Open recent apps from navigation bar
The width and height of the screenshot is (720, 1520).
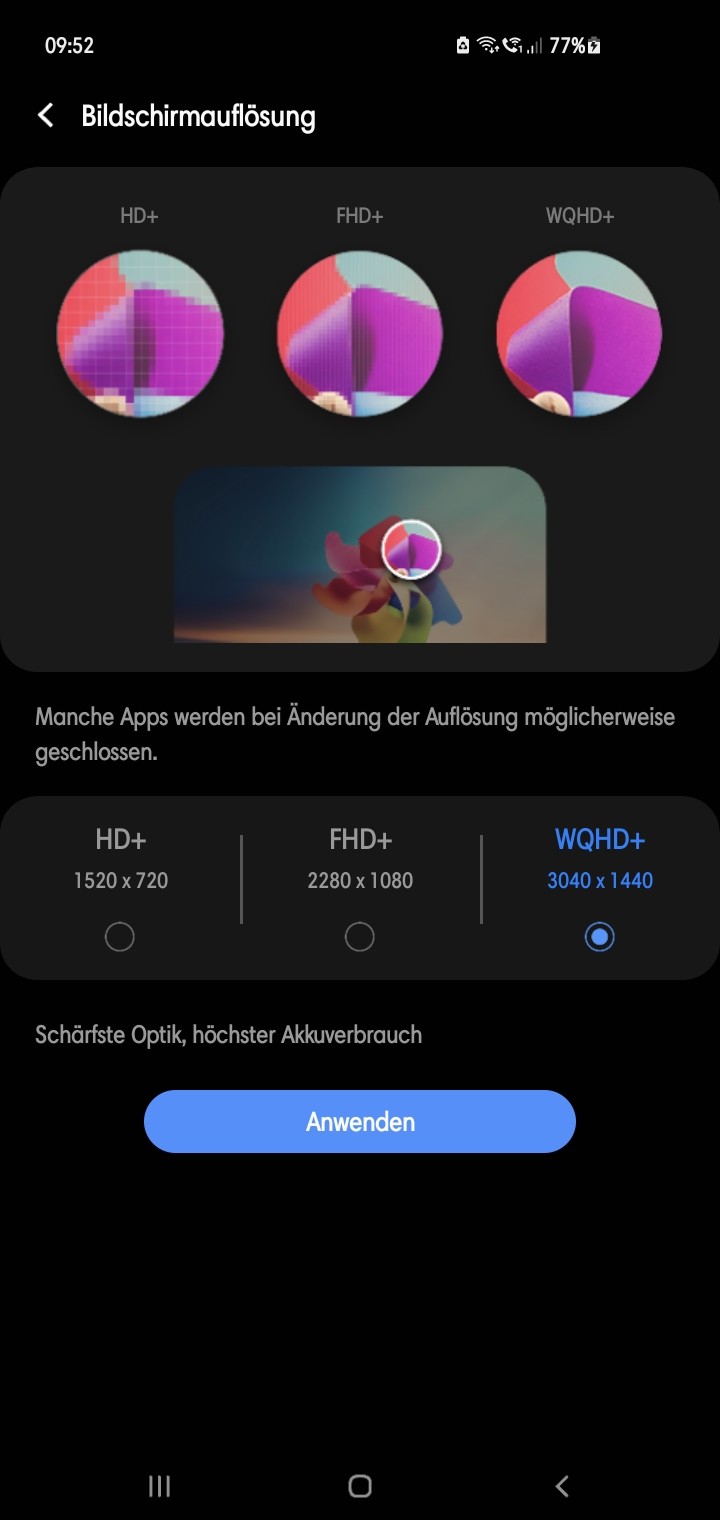(x=159, y=1486)
